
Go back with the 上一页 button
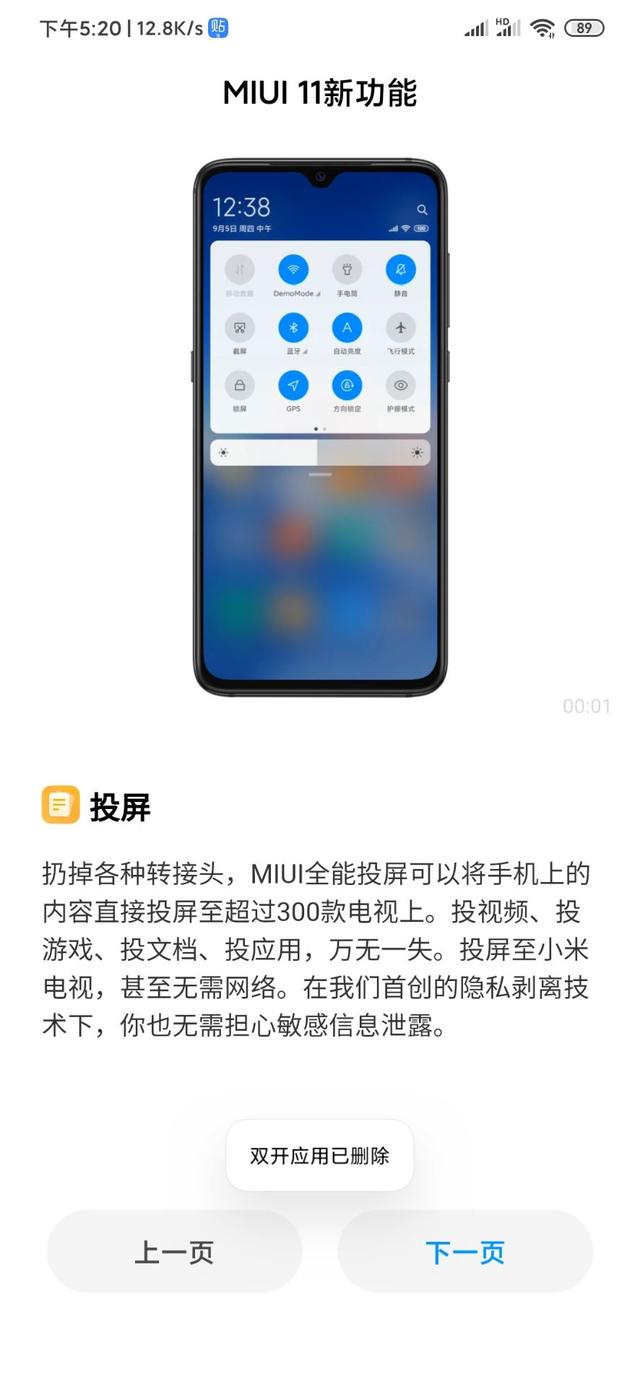[174, 1252]
